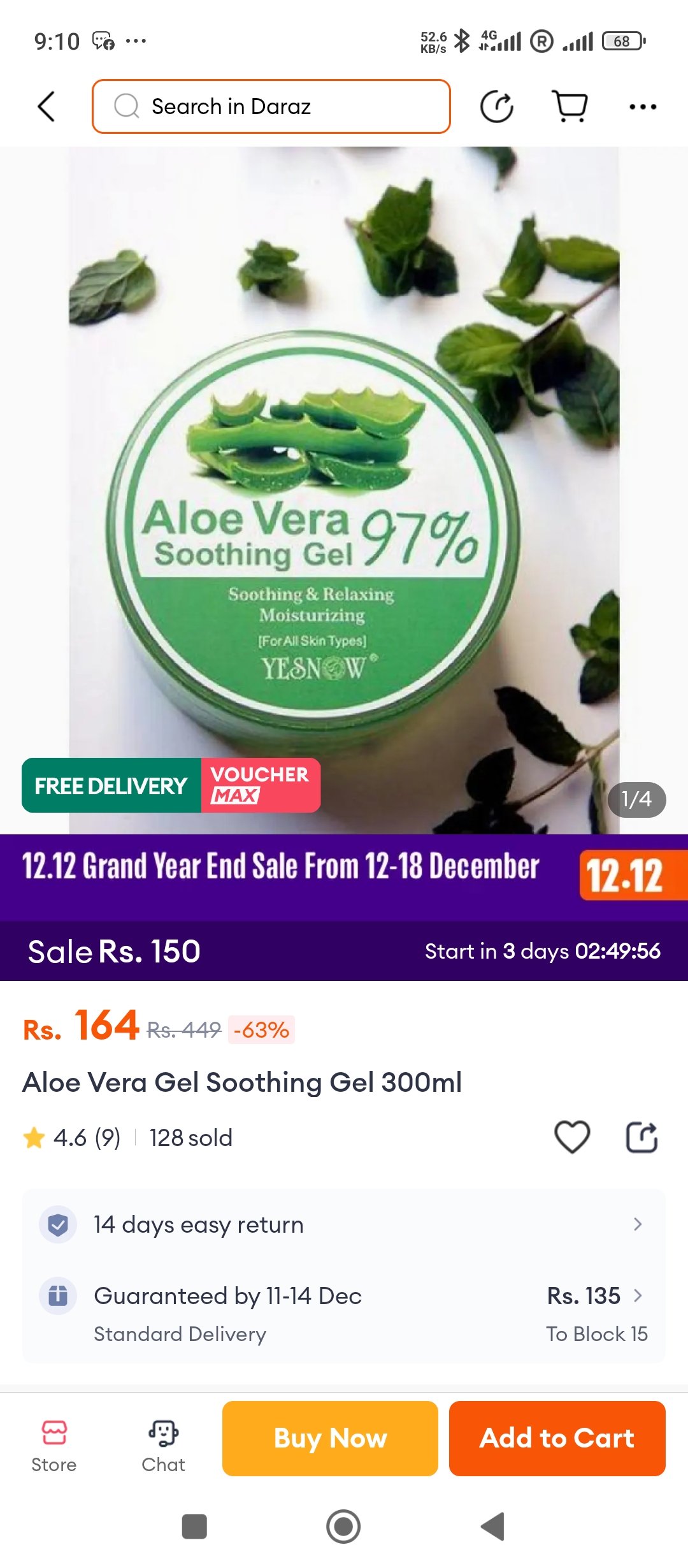Screen dimensions: 688x1568
Task: Tap Add to Cart
Action: click(557, 1439)
